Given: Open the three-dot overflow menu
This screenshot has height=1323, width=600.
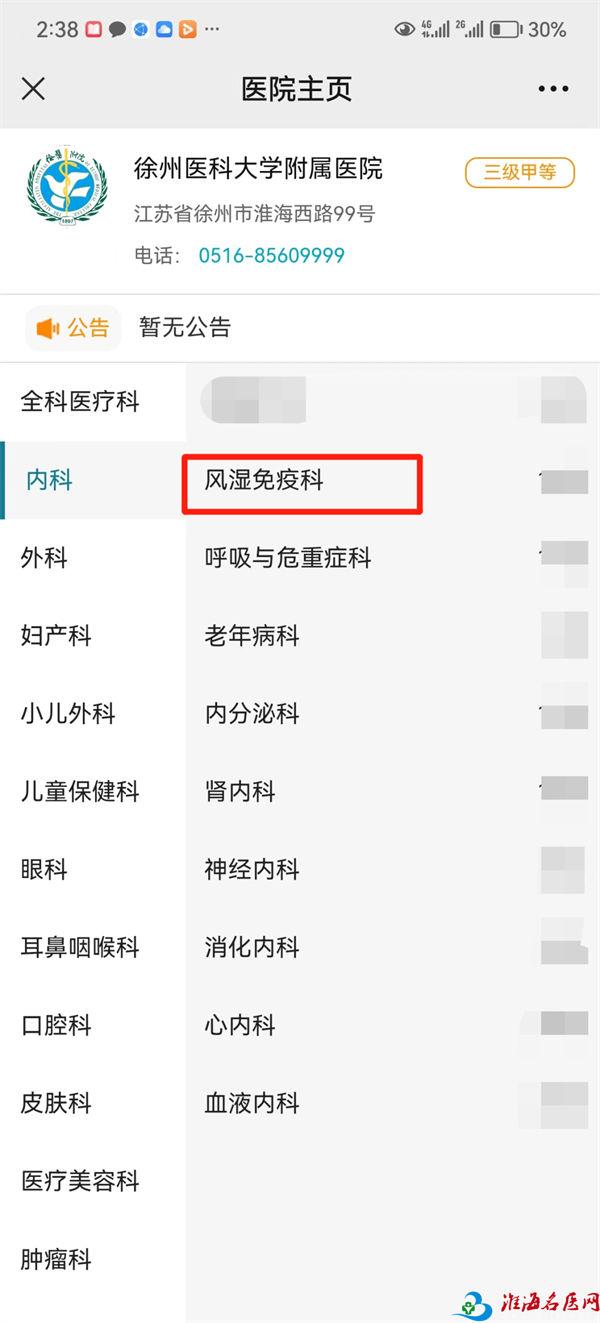Looking at the screenshot, I should coord(553,89).
